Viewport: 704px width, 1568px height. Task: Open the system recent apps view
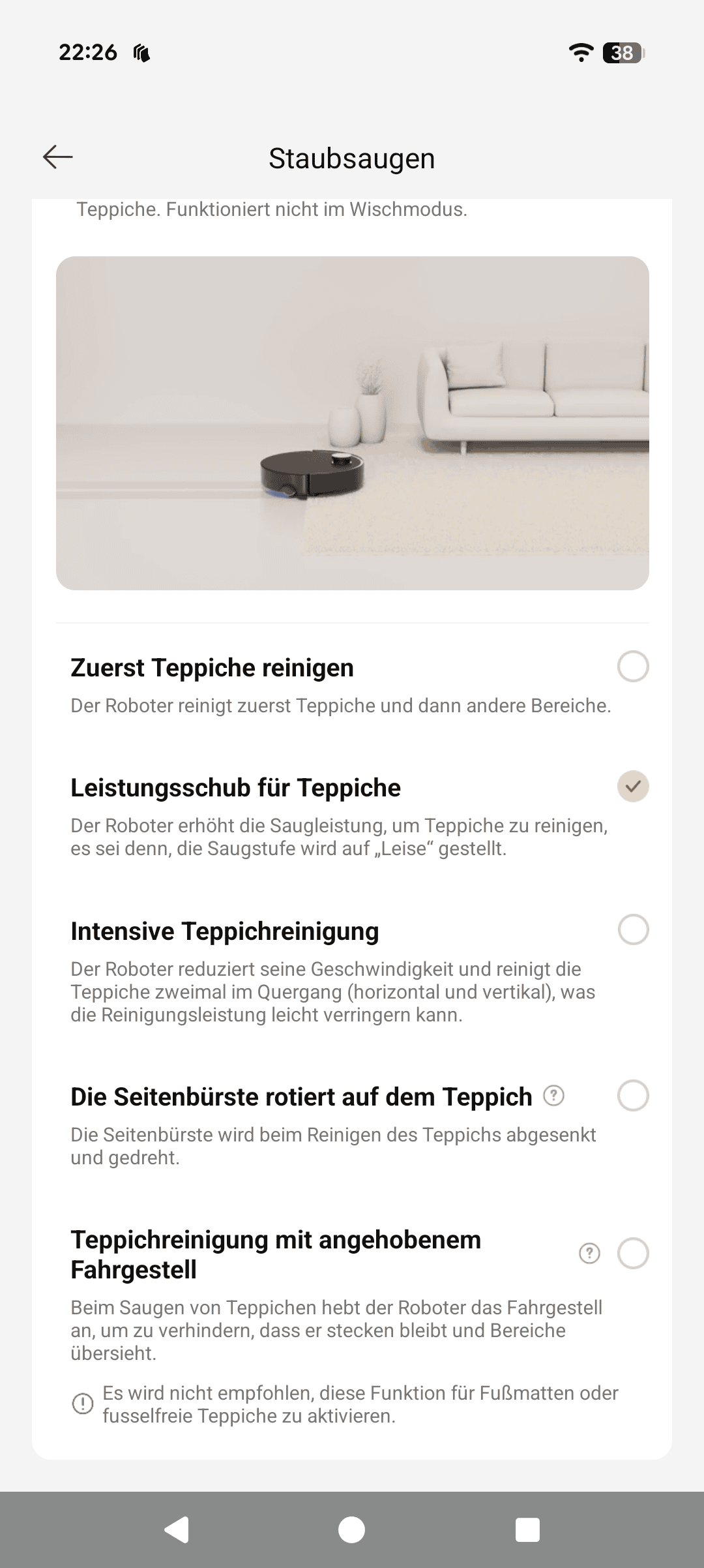click(x=527, y=1530)
